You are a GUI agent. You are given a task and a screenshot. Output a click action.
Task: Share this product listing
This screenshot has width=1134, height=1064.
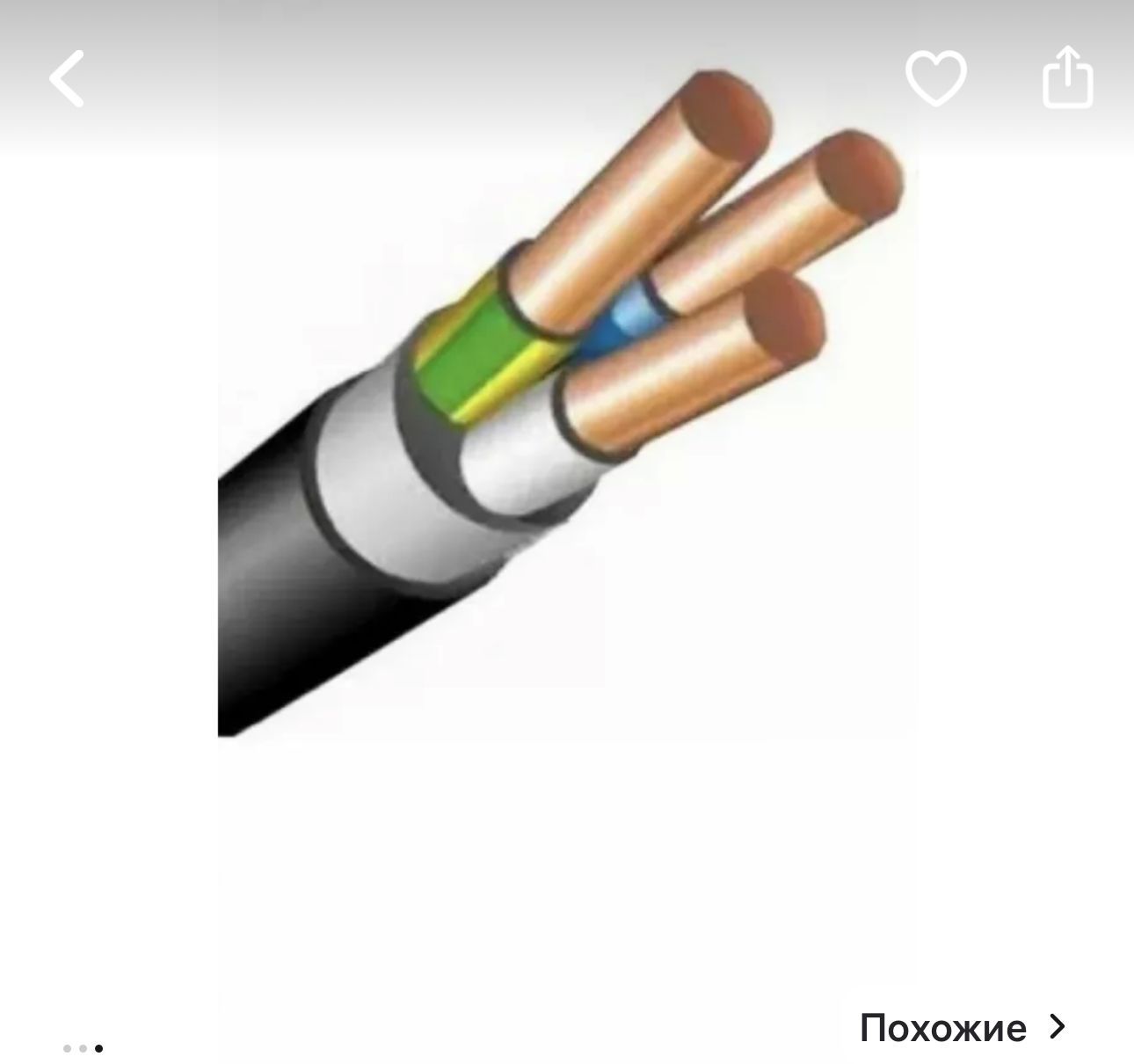pyautogui.click(x=1068, y=77)
